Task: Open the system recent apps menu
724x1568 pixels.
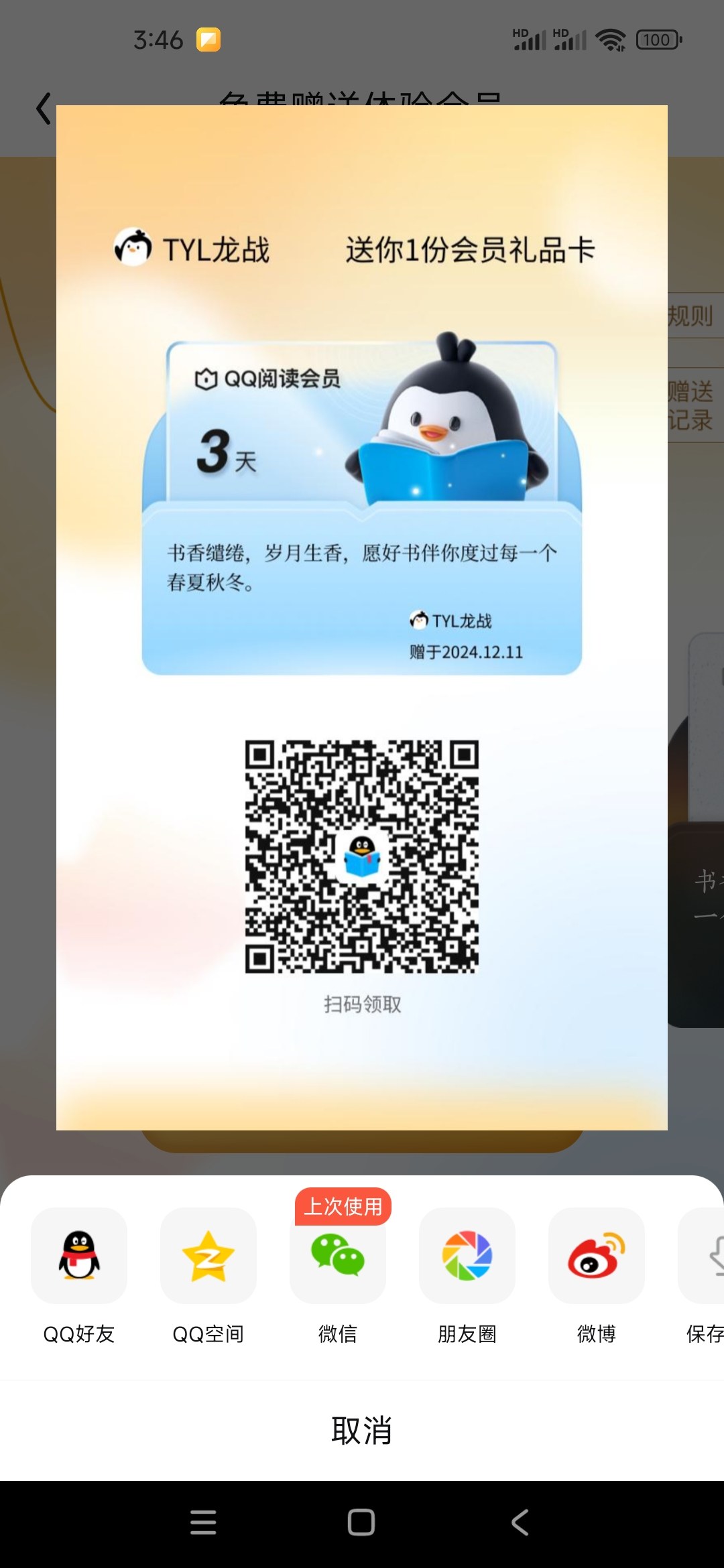Action: (203, 1522)
